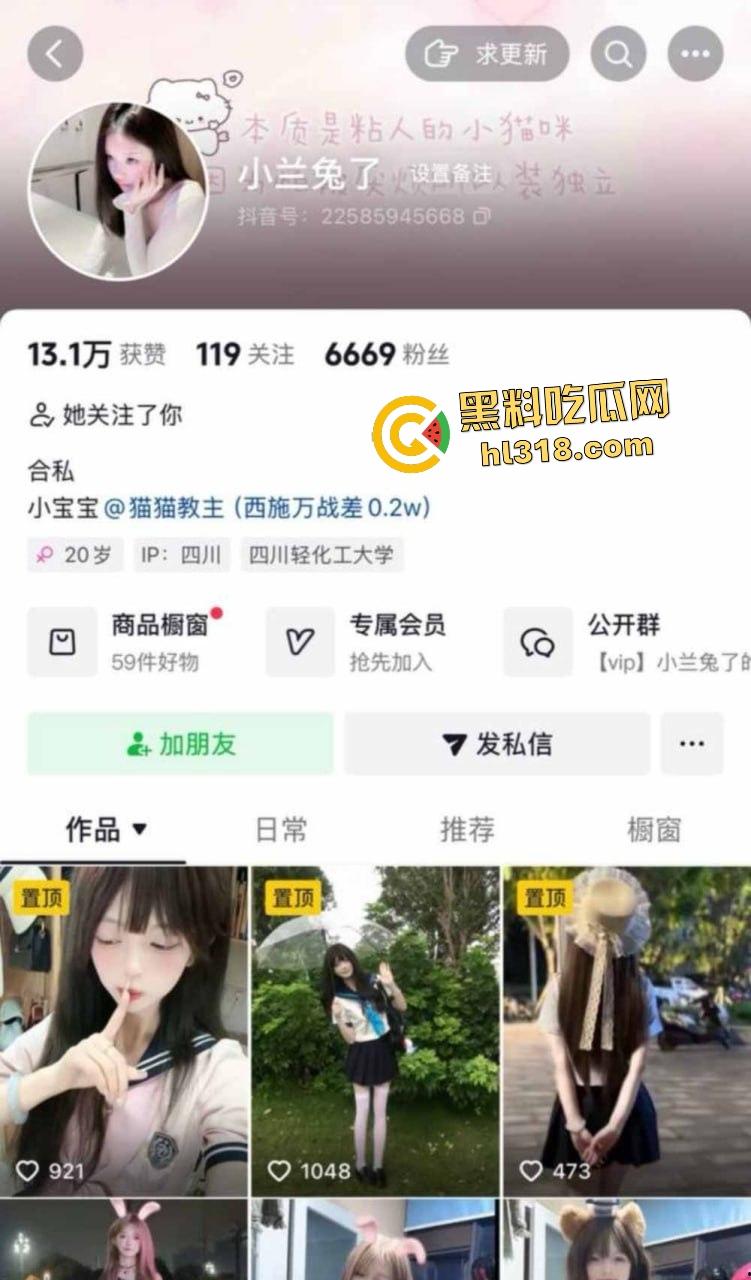
Task: Tap the green 加朋友 button
Action: 180,744
